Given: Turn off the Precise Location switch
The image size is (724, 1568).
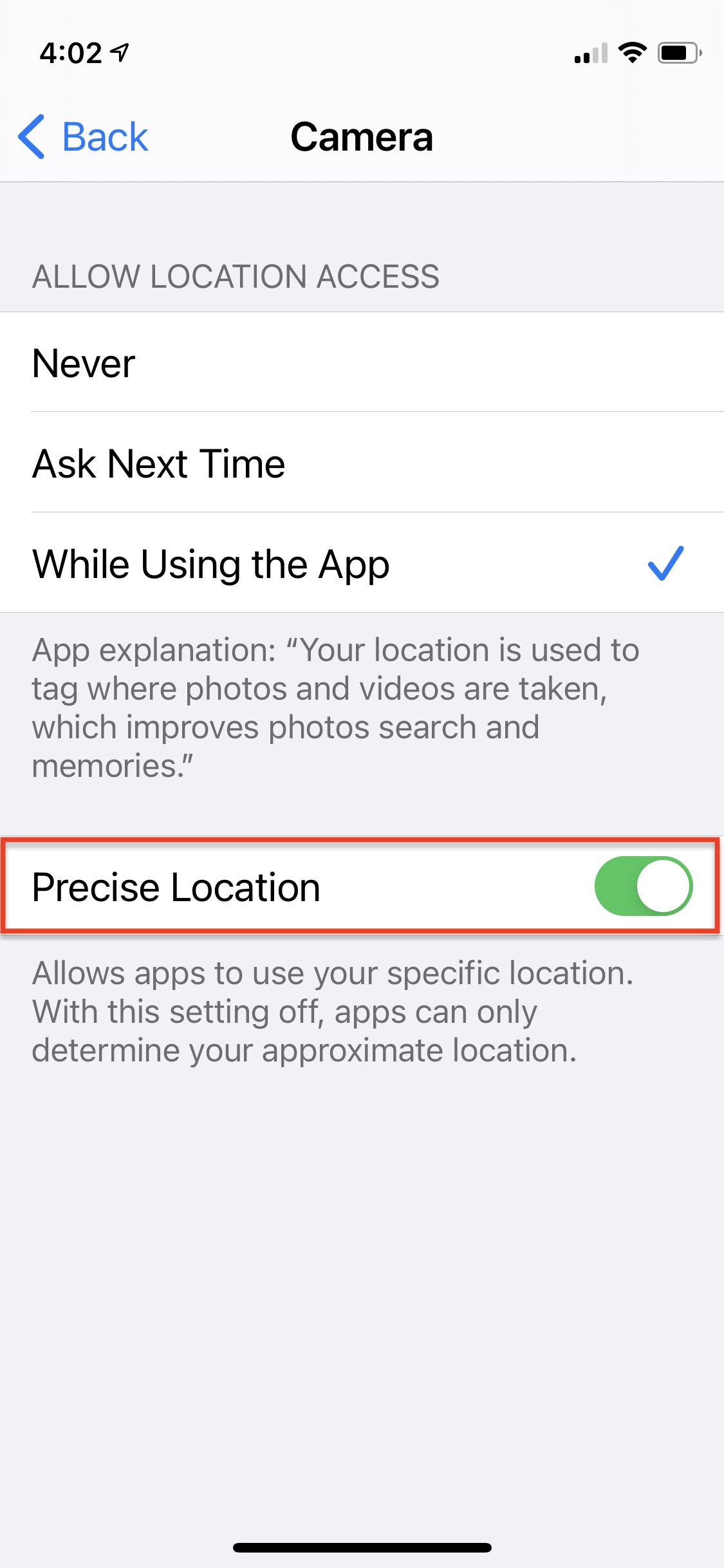Looking at the screenshot, I should pos(643,886).
